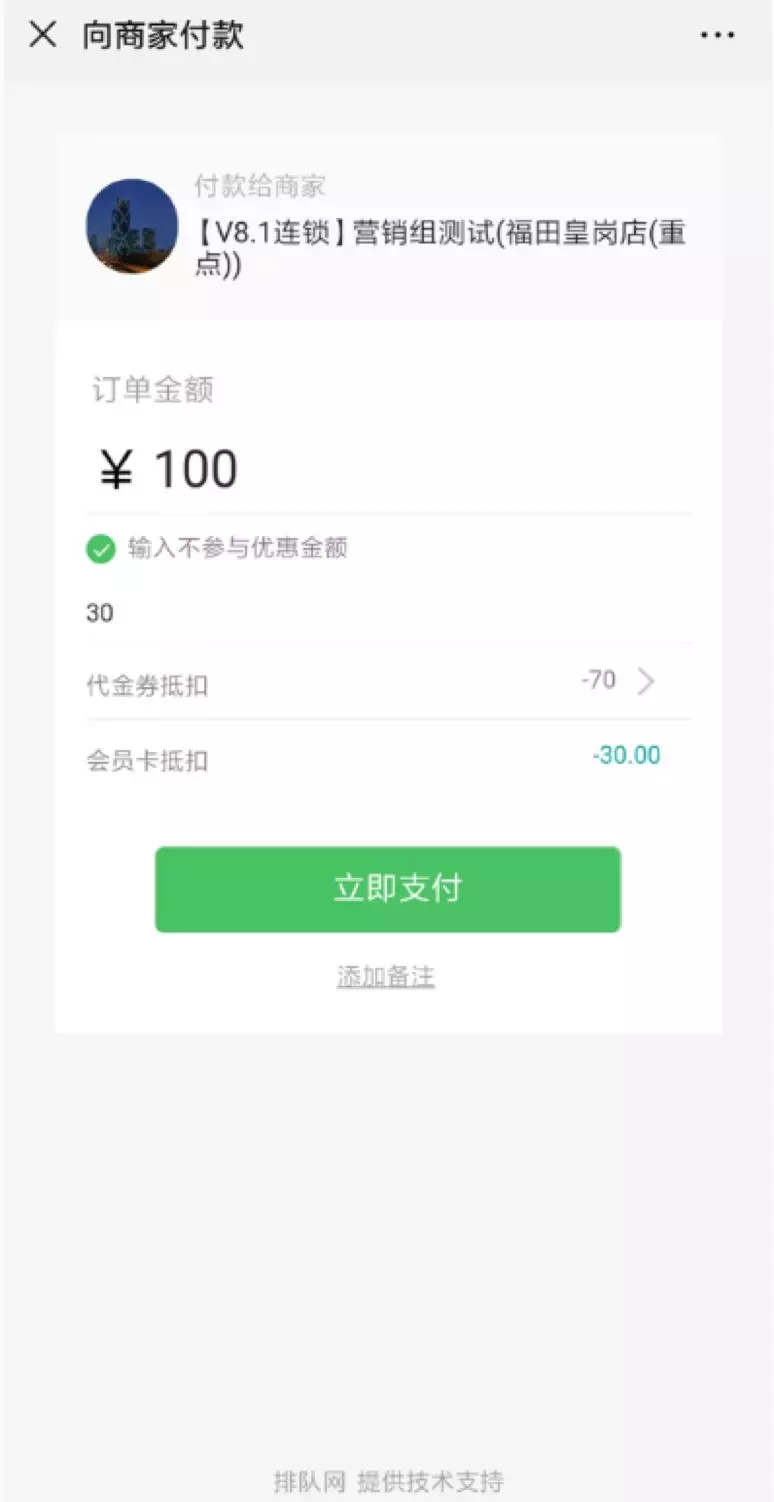This screenshot has height=1502, width=774.
Task: Open the voucher deduction selection row
Action: point(387,681)
